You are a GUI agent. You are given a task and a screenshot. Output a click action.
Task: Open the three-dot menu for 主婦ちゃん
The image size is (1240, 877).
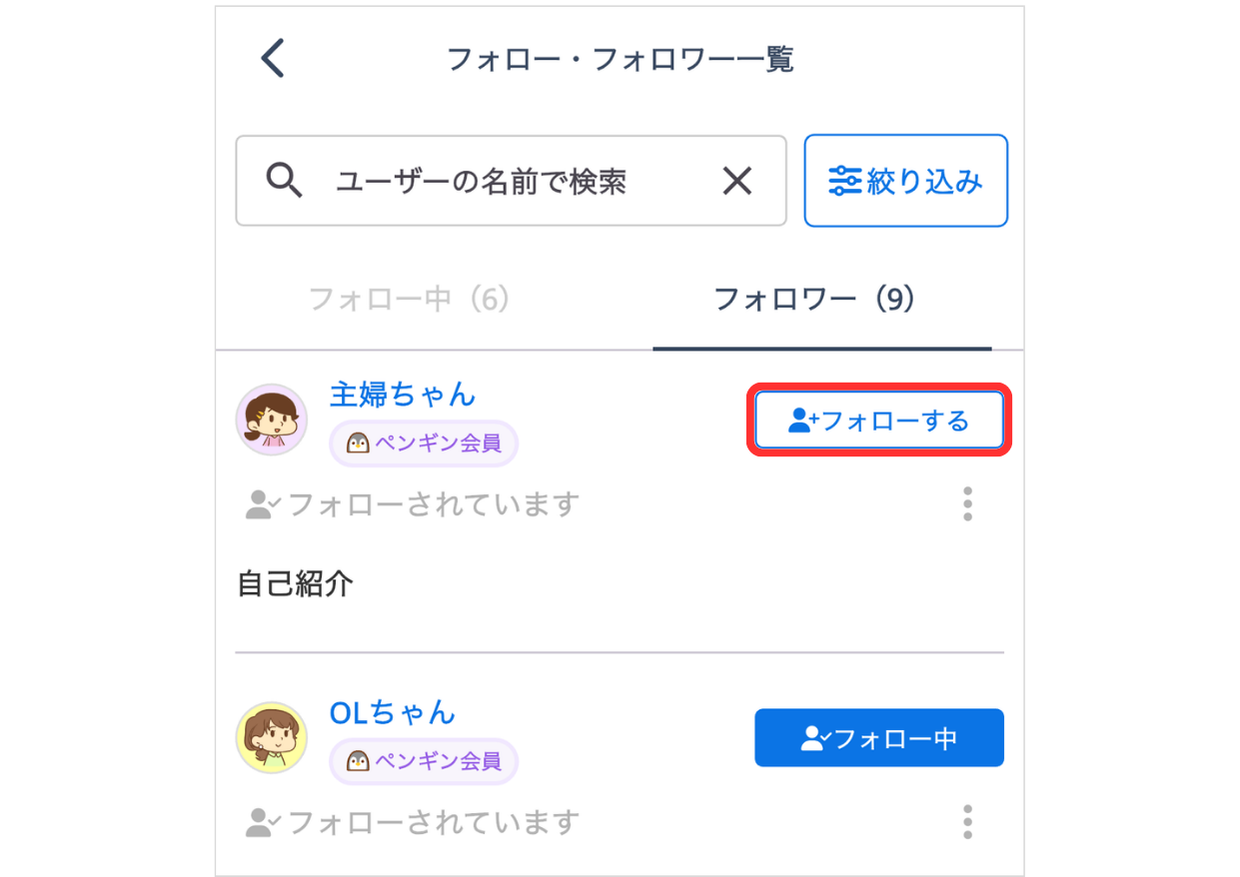(967, 504)
